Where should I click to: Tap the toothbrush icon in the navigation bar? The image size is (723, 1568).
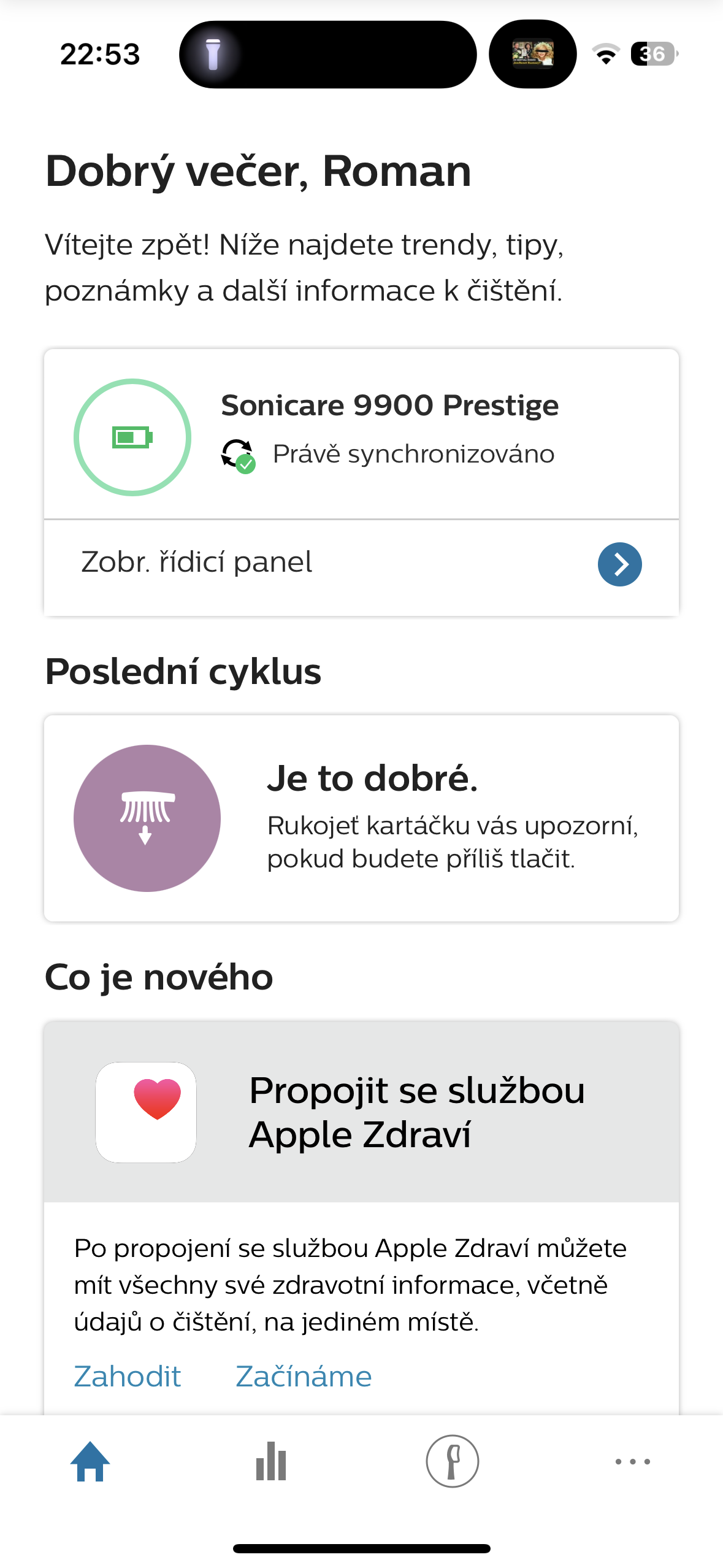point(452,1460)
